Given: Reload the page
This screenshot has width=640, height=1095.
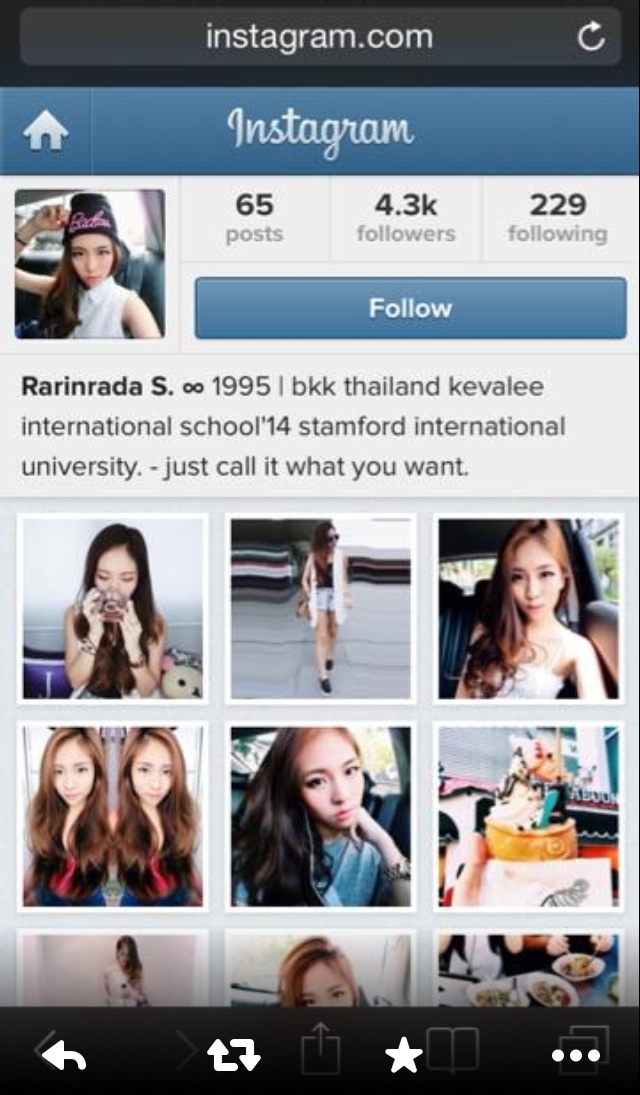Looking at the screenshot, I should pyautogui.click(x=591, y=38).
